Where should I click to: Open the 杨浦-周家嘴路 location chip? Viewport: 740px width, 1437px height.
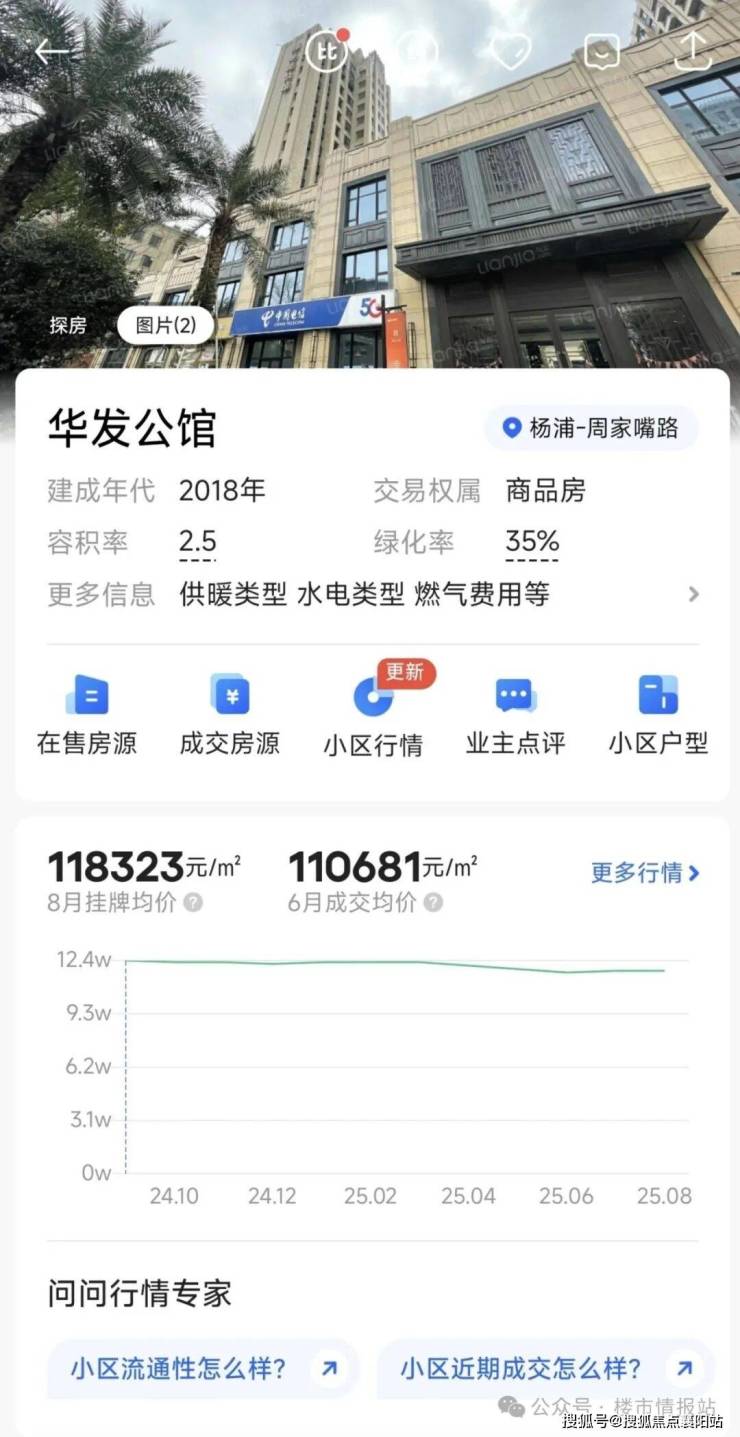591,428
